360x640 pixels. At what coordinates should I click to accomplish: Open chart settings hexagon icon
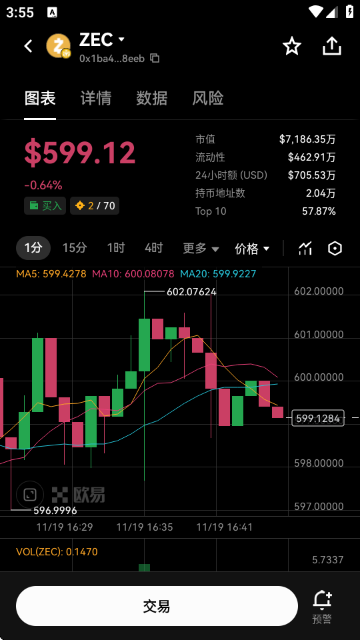coord(335,248)
